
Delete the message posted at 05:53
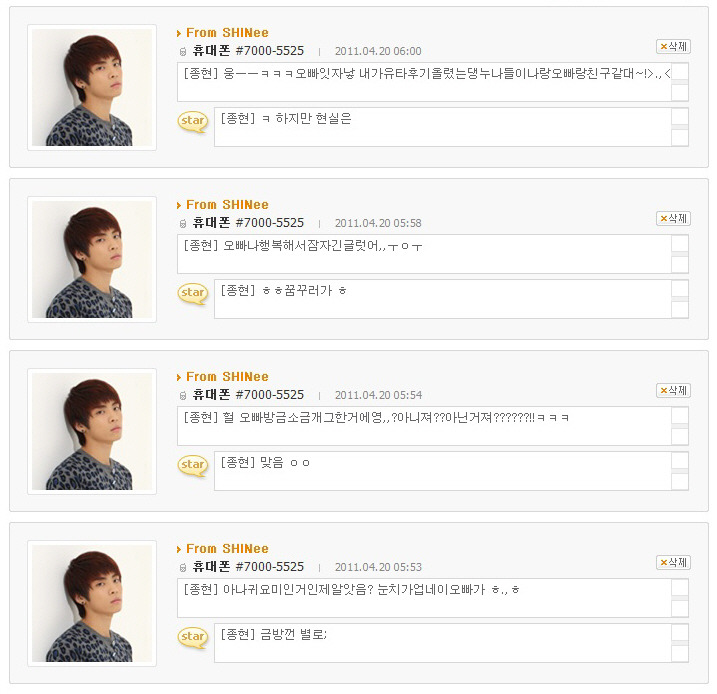pos(673,562)
